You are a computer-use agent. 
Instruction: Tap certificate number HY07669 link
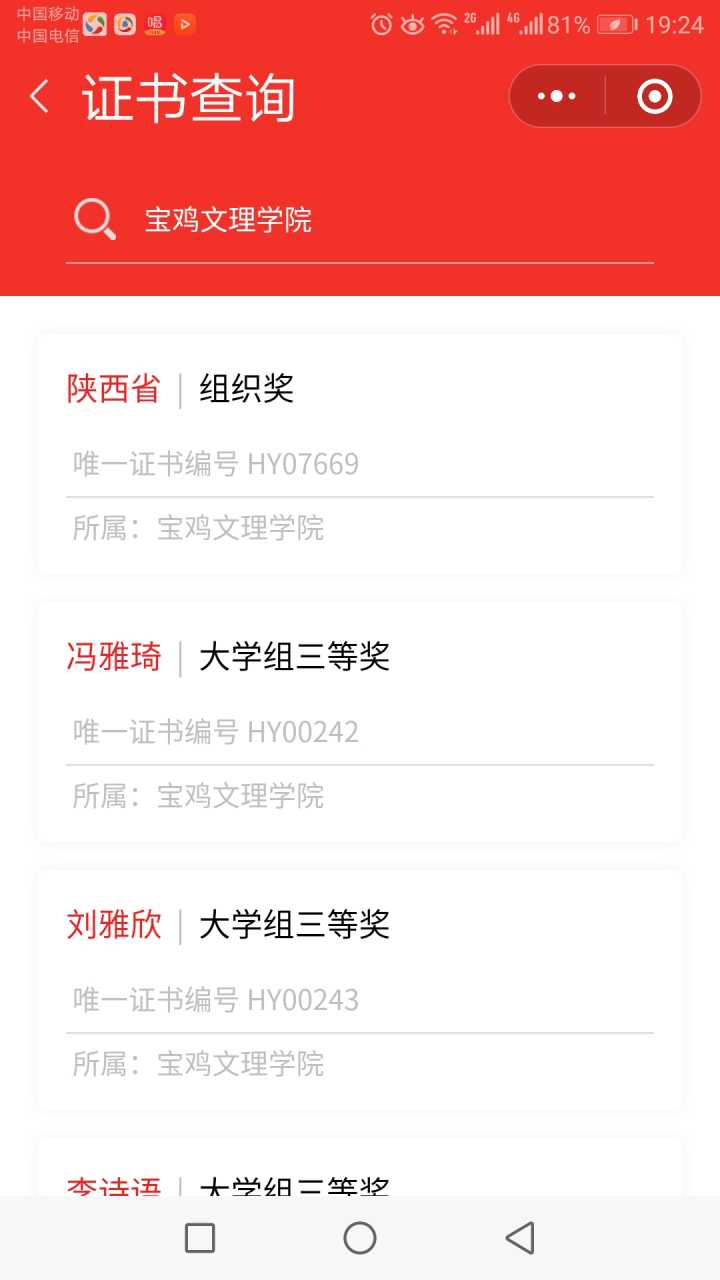pyautogui.click(x=214, y=463)
